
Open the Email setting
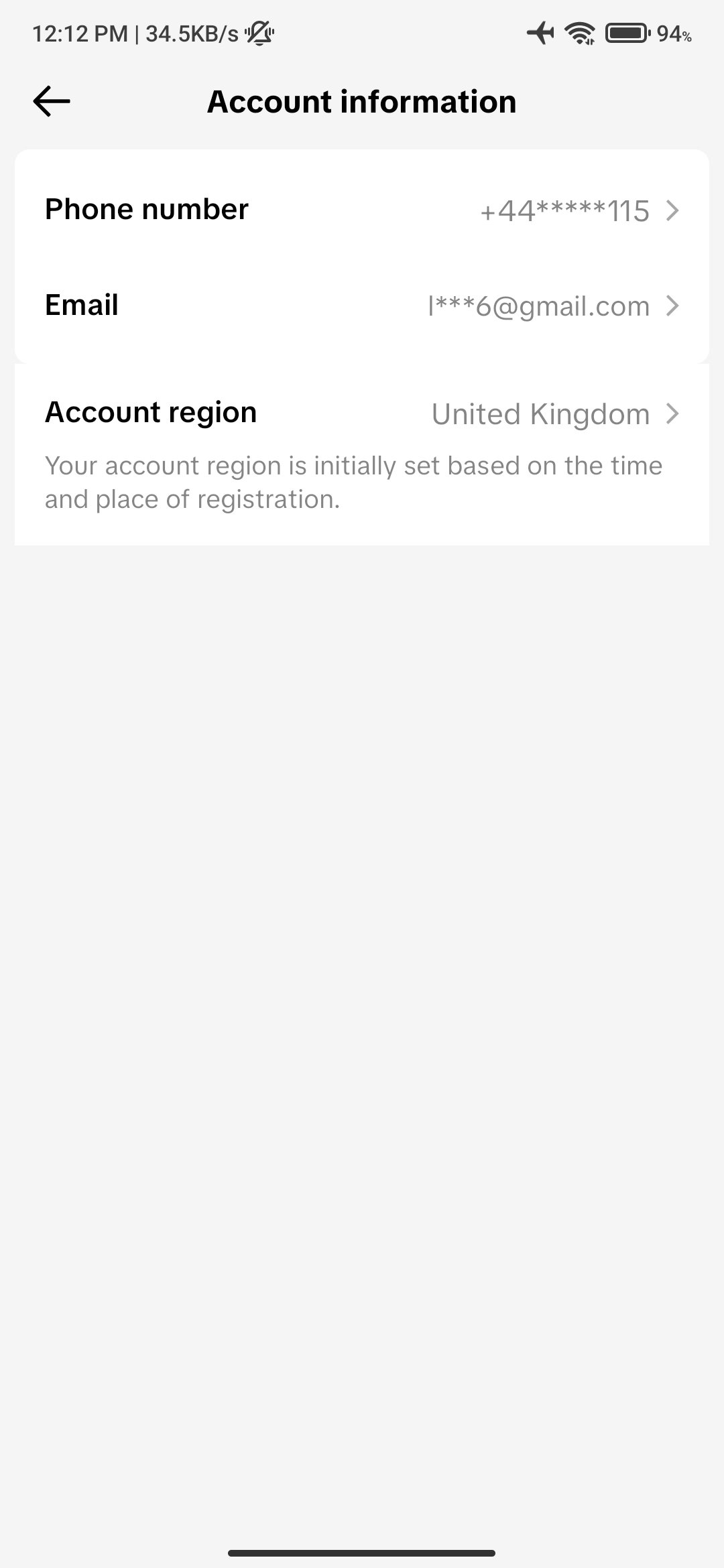click(362, 306)
